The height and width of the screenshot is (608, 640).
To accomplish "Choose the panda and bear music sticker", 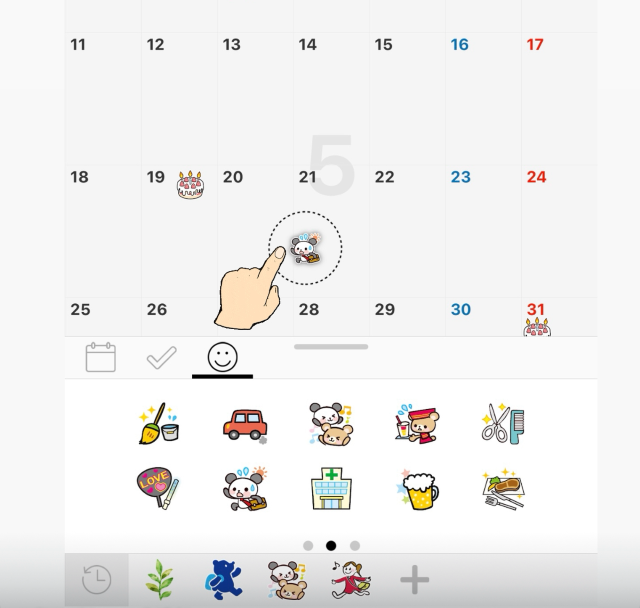I will tap(330, 424).
